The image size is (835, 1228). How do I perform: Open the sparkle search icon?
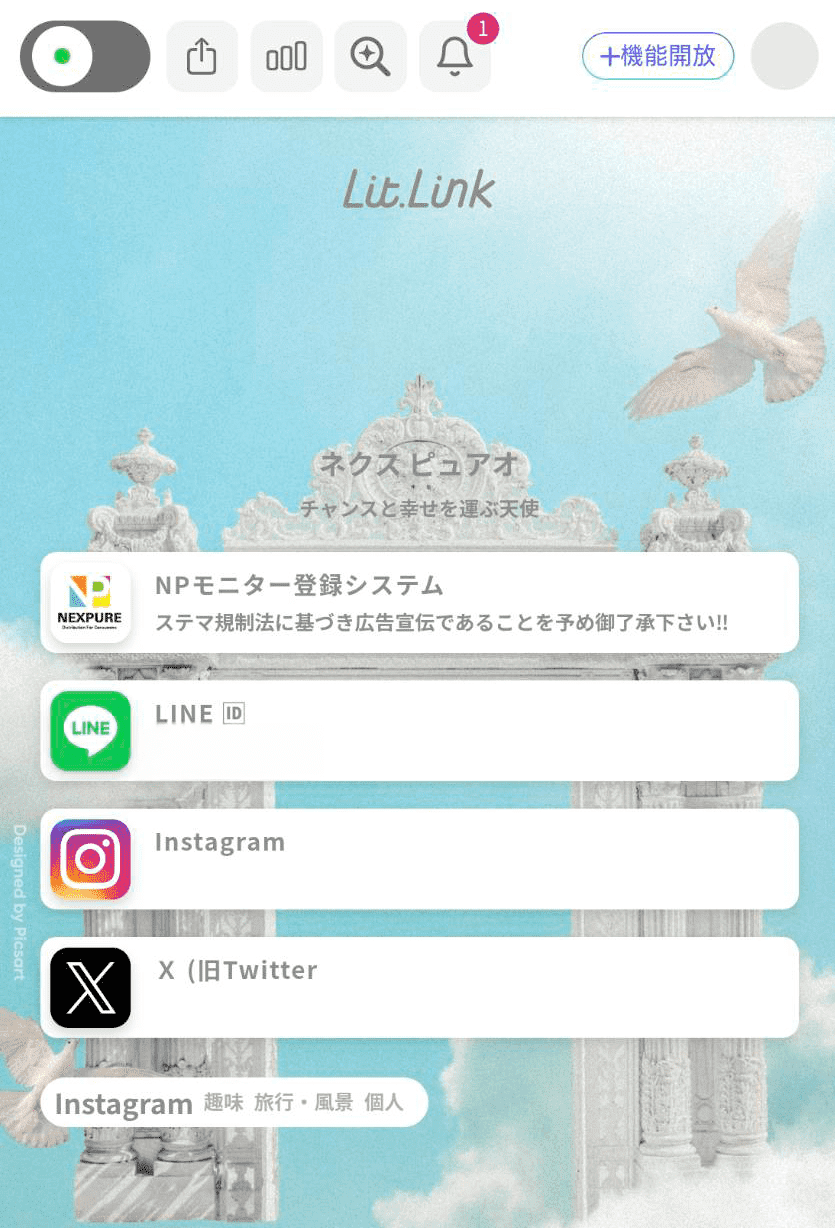pyautogui.click(x=370, y=57)
